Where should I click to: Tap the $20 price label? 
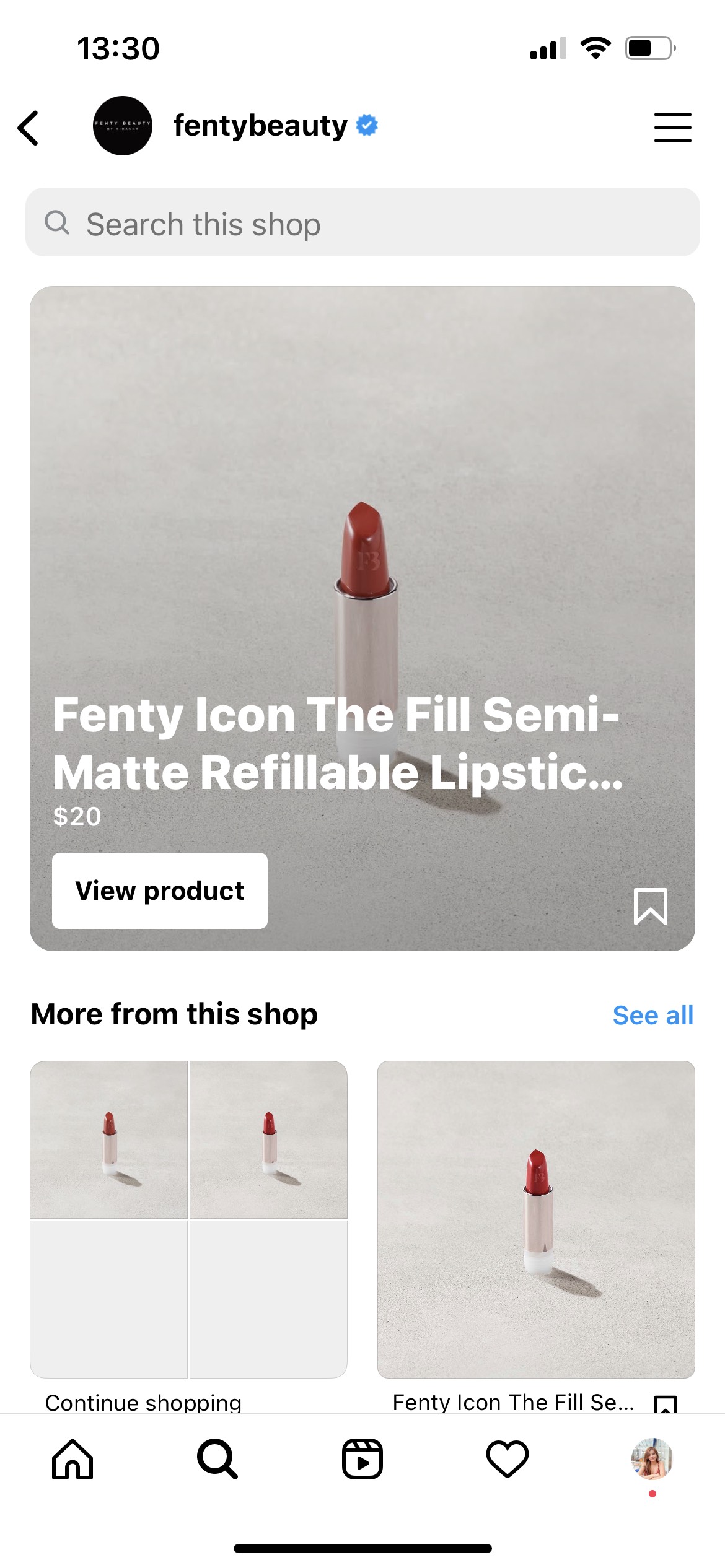[77, 817]
